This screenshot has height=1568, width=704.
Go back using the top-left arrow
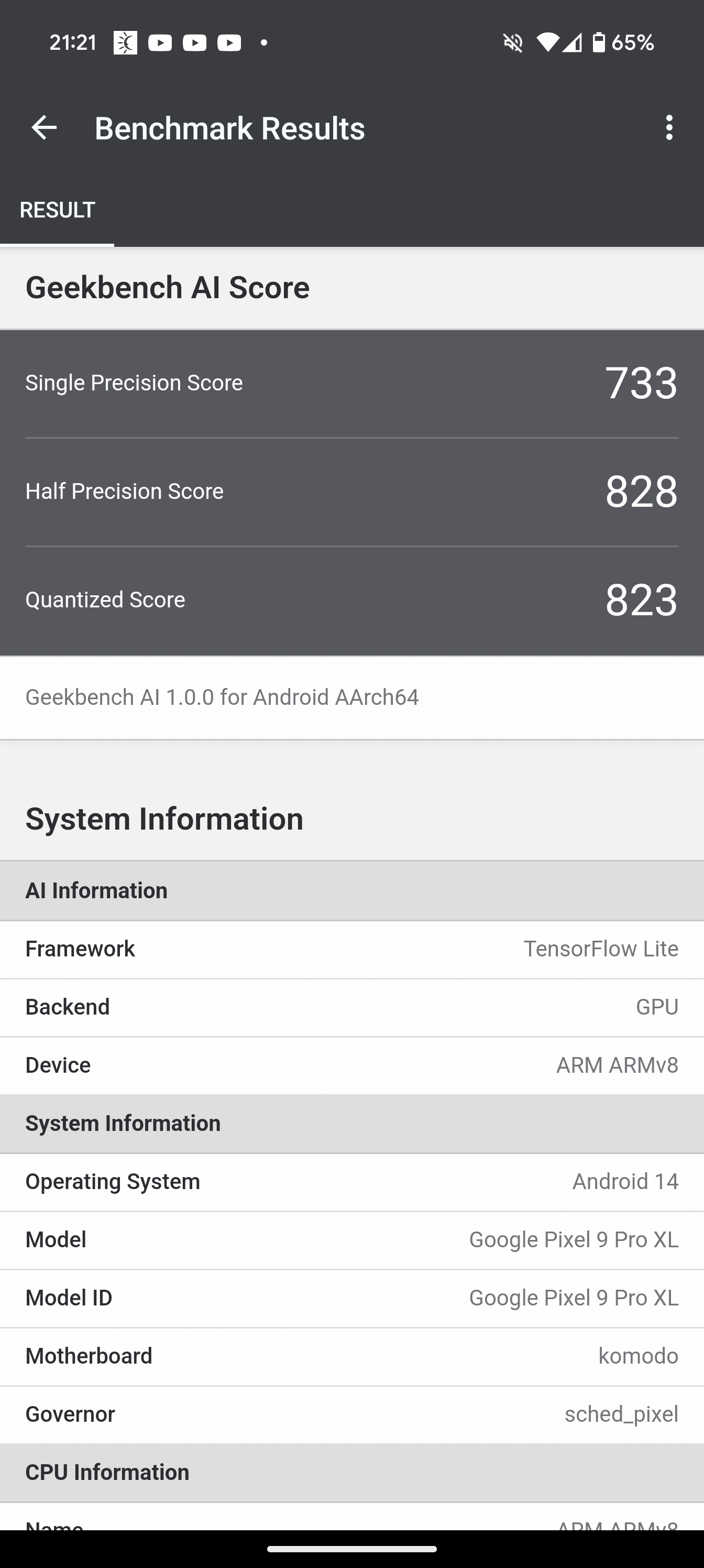tap(44, 128)
